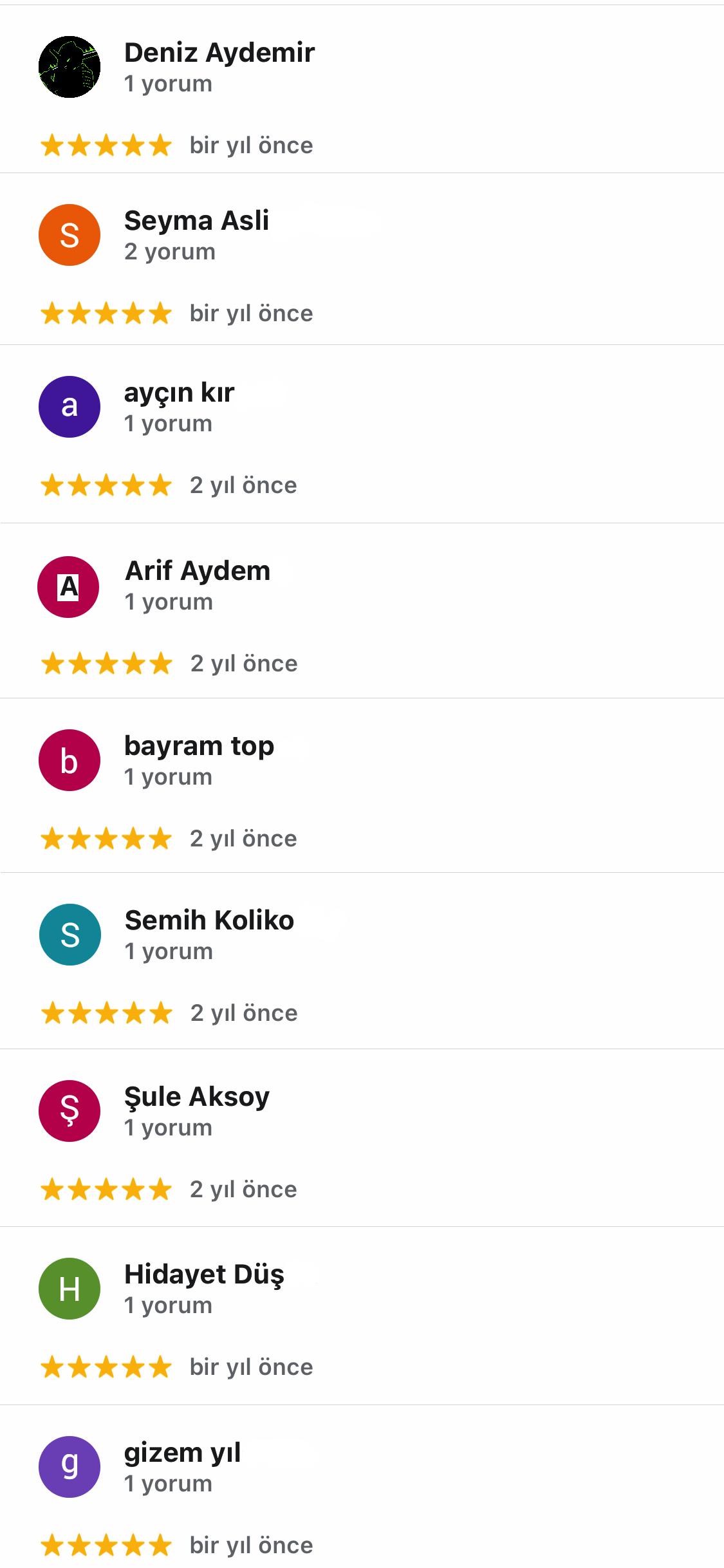View Seyma Asli's reviewer profile

click(x=196, y=221)
